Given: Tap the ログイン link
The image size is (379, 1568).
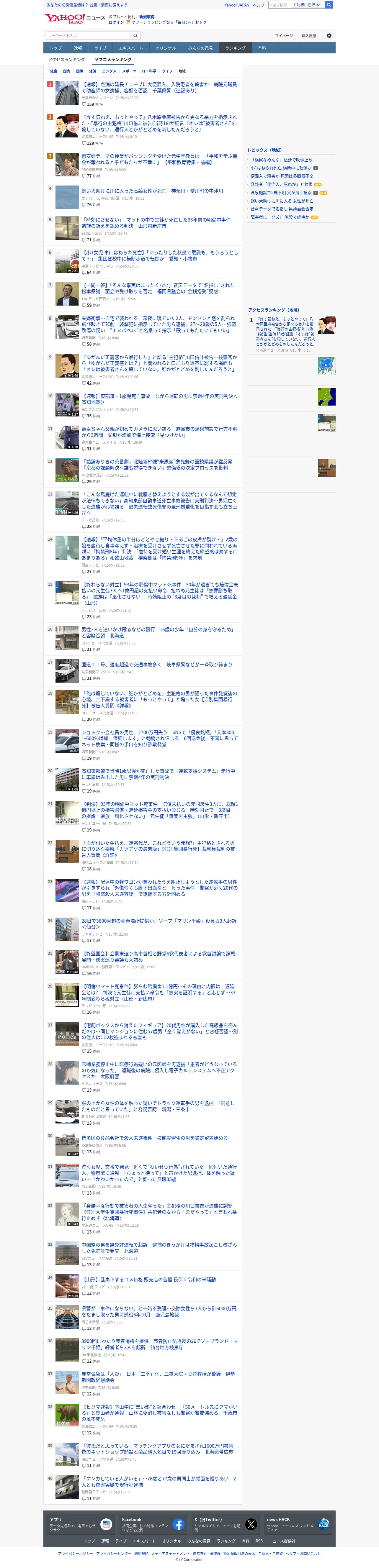Looking at the screenshot, I should tap(116, 22).
